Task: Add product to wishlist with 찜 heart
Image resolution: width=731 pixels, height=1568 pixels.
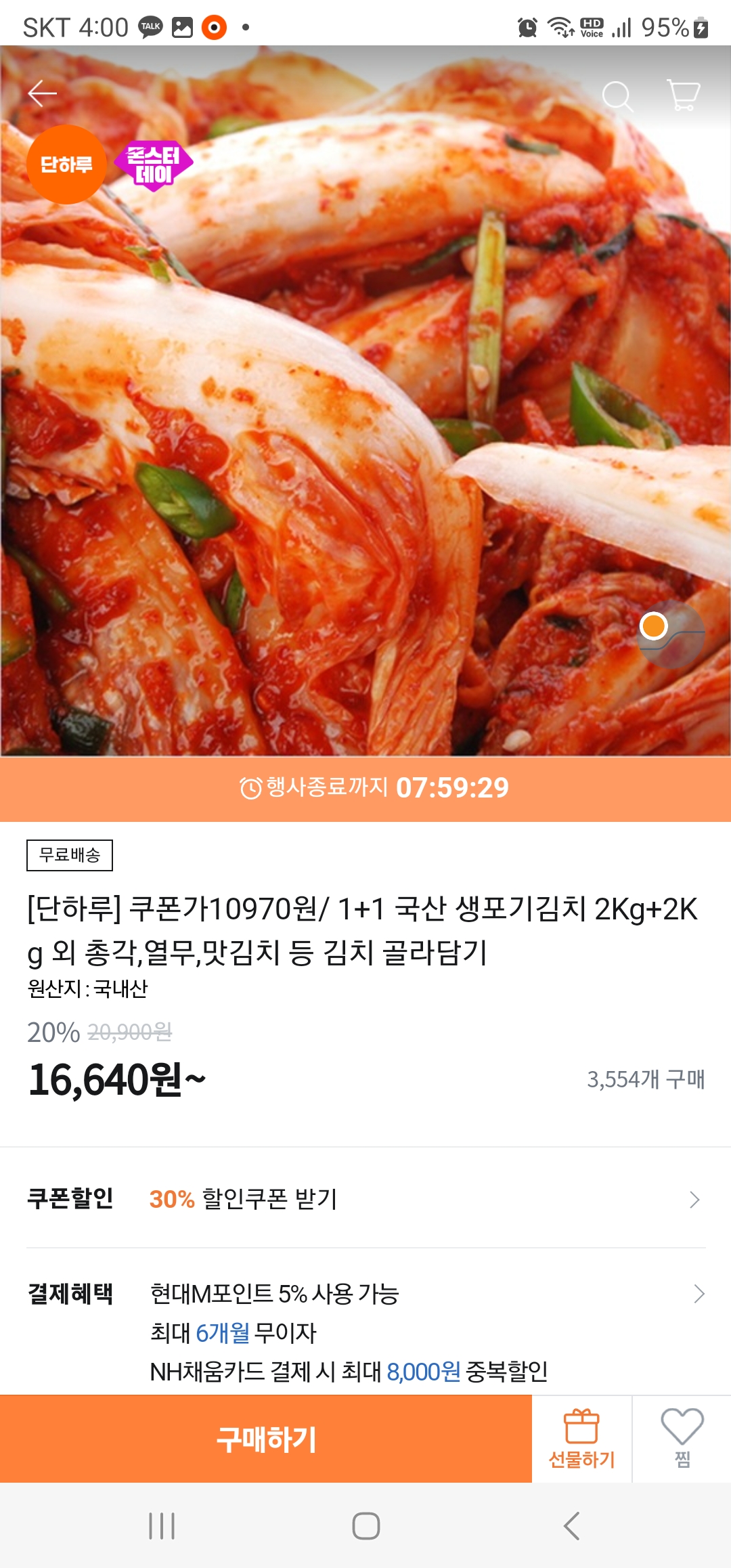Action: click(682, 1439)
